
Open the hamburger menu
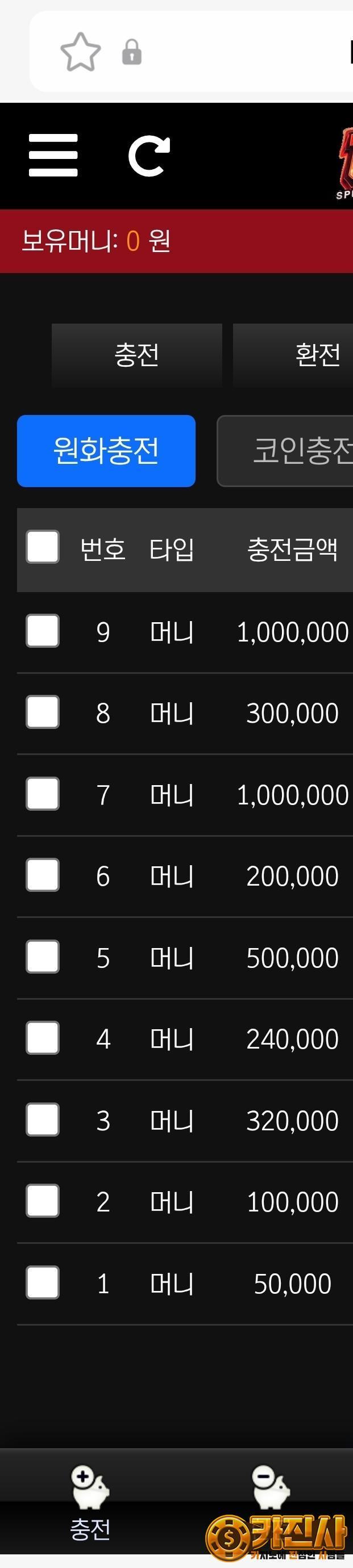53,155
